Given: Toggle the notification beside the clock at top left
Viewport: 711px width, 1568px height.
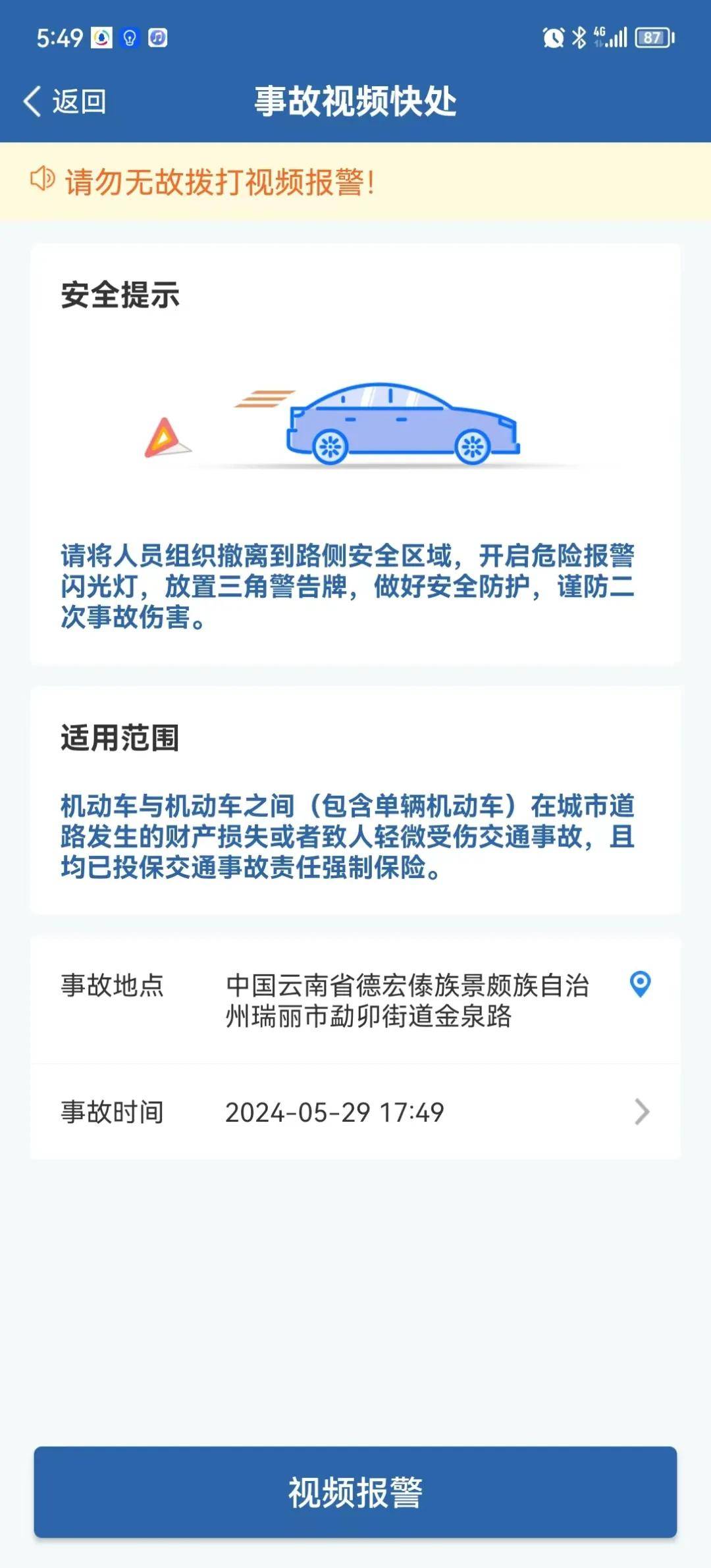Looking at the screenshot, I should coord(102,38).
